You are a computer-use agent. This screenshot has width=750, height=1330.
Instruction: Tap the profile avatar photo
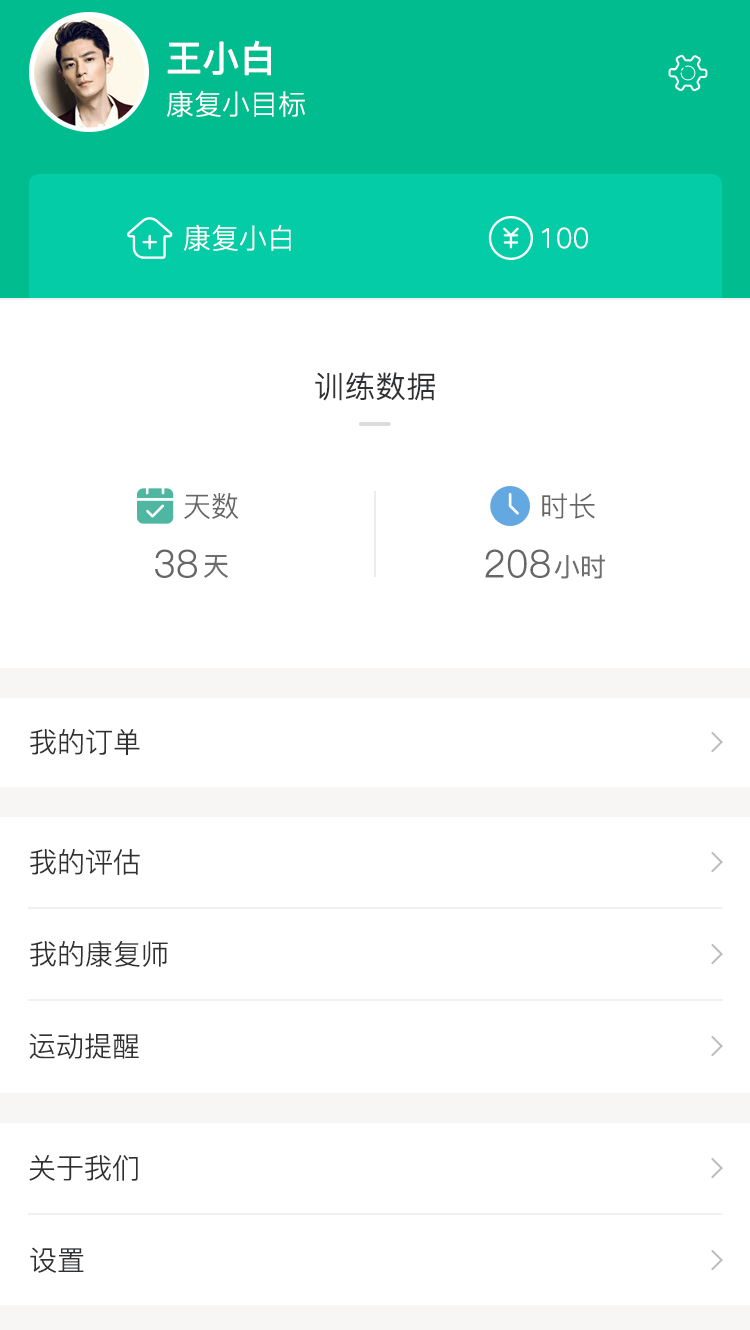tap(89, 72)
